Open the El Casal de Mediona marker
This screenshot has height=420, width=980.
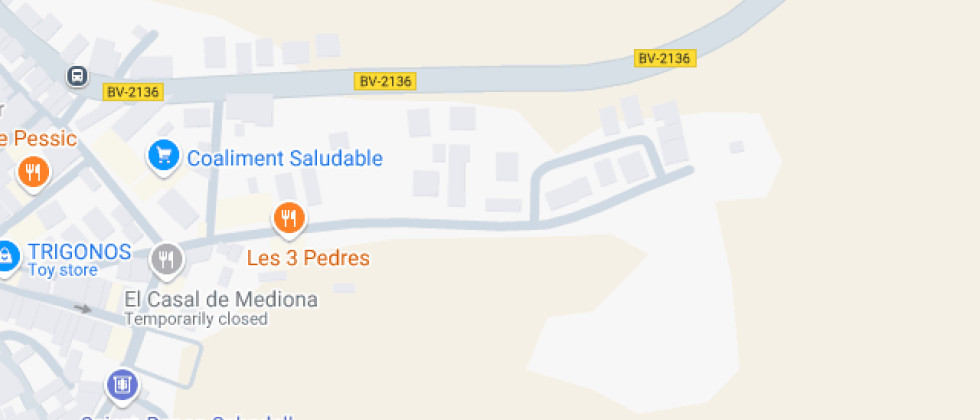click(x=166, y=261)
